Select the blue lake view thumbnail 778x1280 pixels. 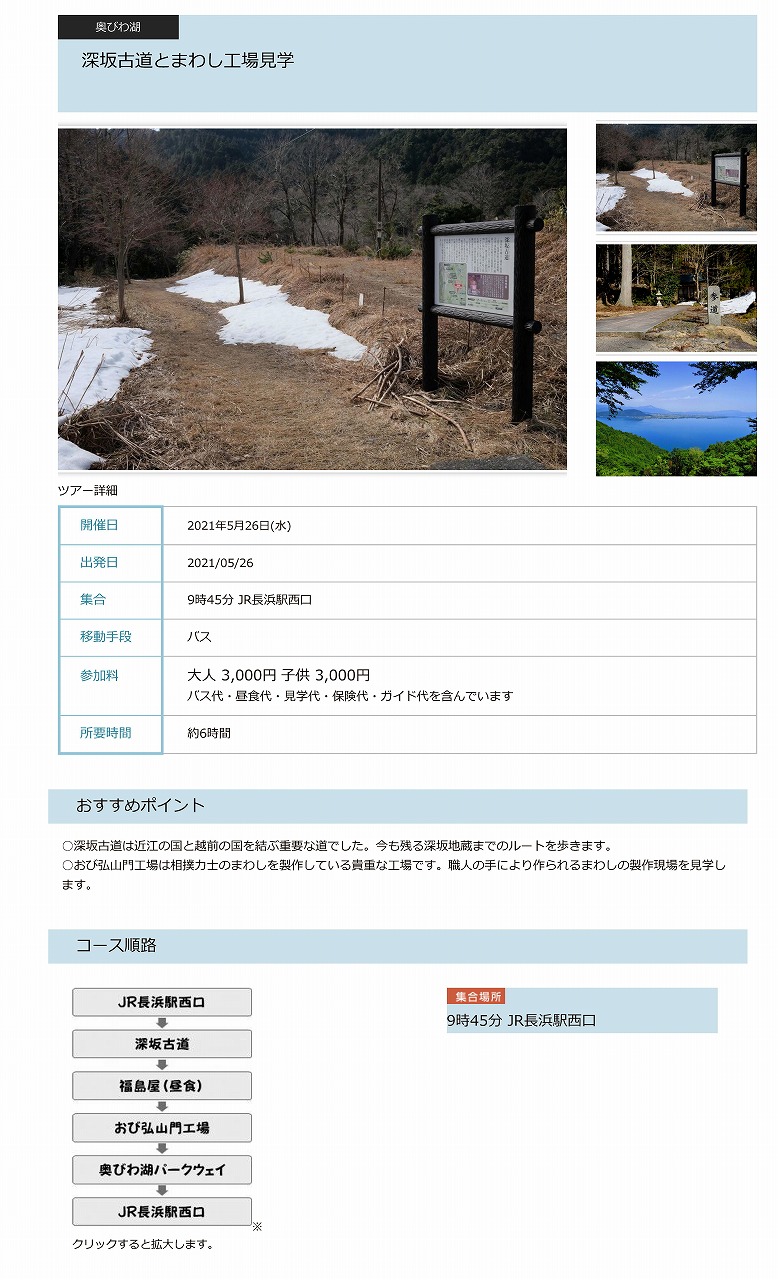click(x=676, y=418)
